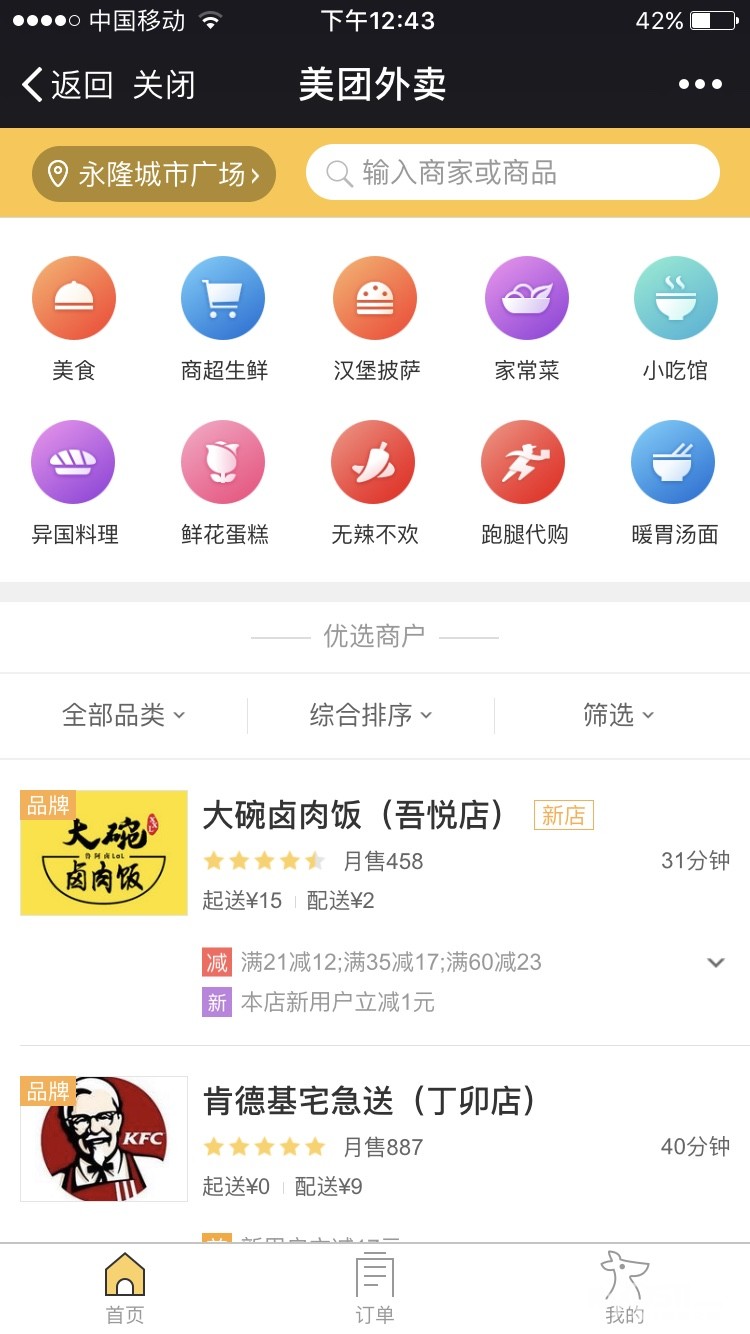Expand the promotions under 大碗卤肉饭
The height and width of the screenshot is (1334, 750).
(715, 962)
